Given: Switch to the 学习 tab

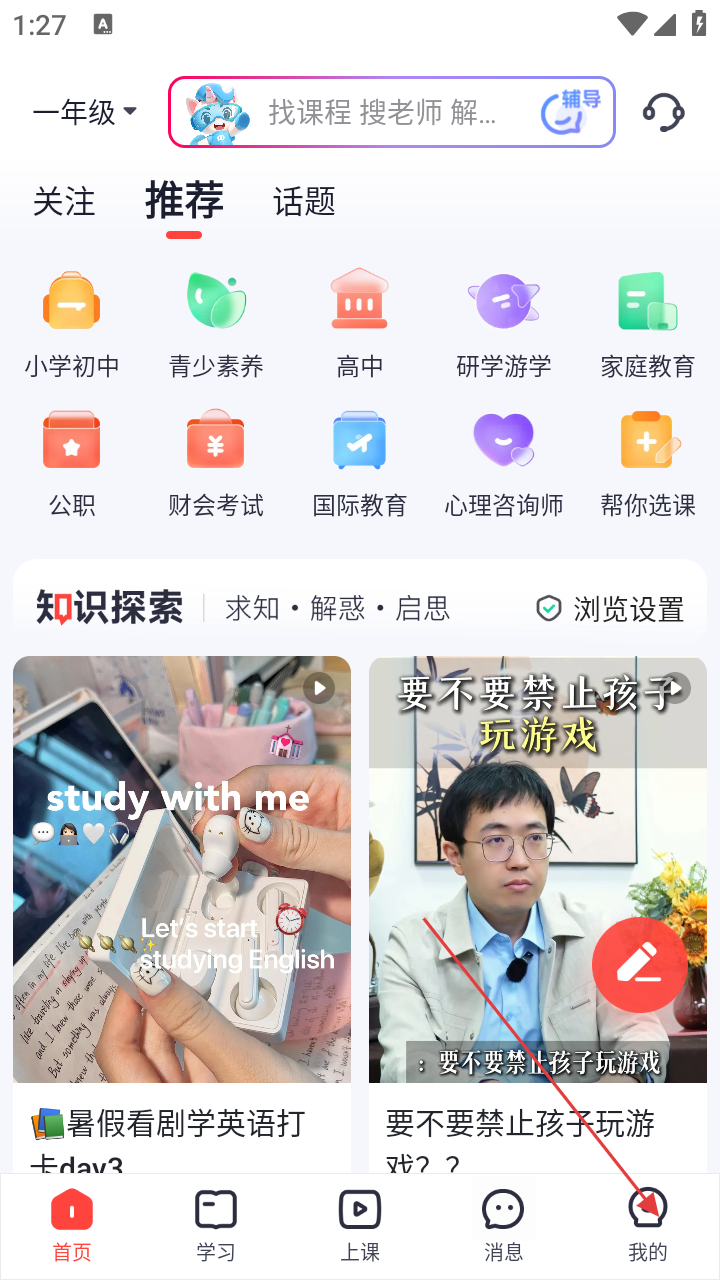Looking at the screenshot, I should tap(216, 1225).
